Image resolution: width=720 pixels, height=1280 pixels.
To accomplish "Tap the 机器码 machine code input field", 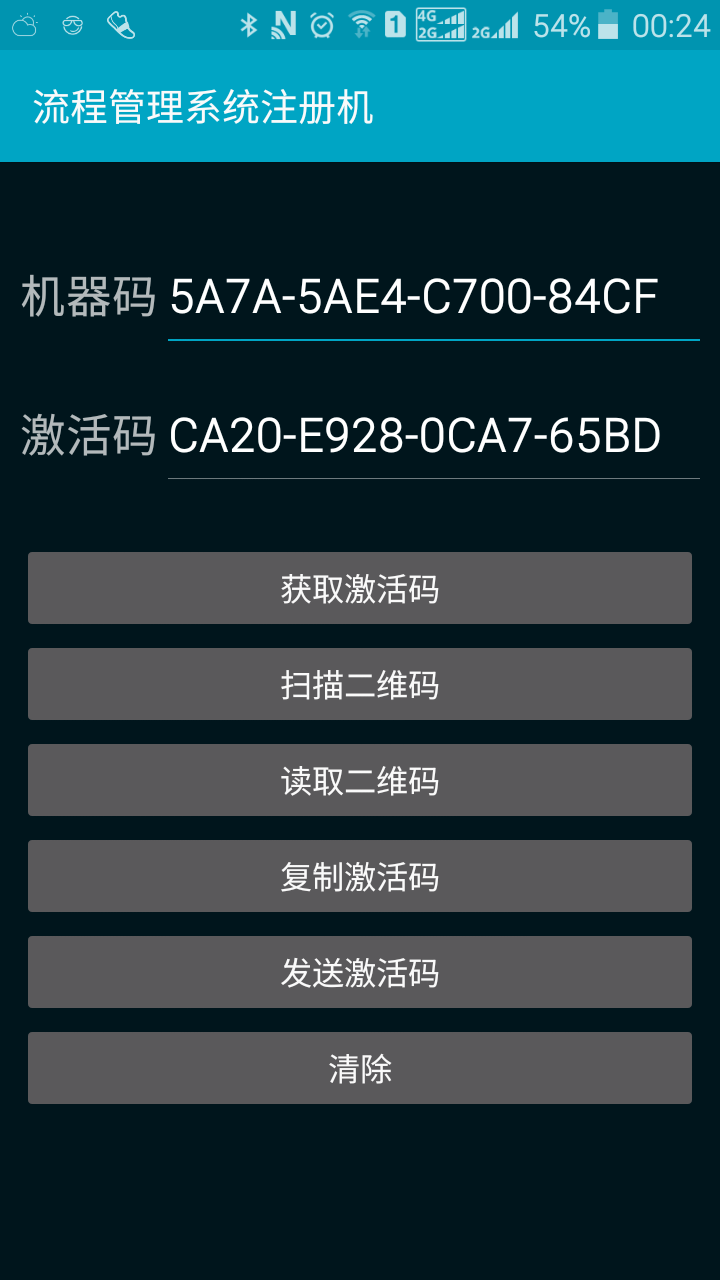I will click(430, 300).
